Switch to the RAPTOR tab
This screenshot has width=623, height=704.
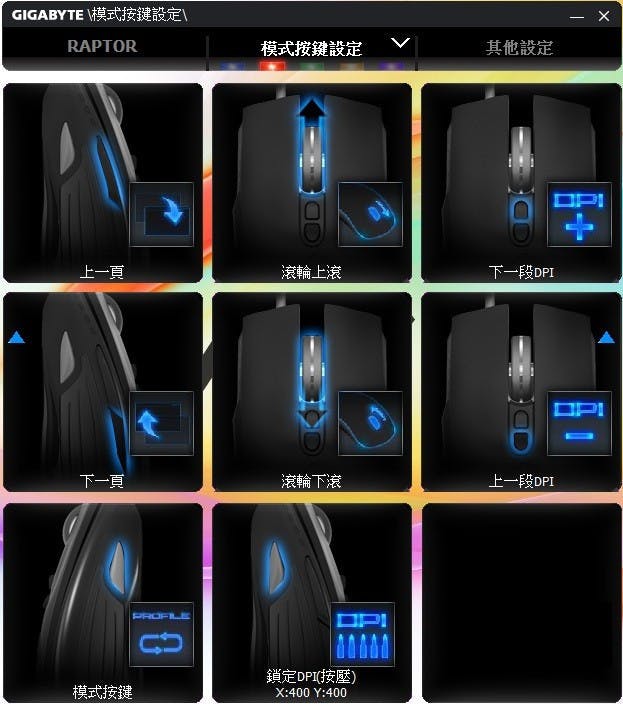pyautogui.click(x=102, y=46)
